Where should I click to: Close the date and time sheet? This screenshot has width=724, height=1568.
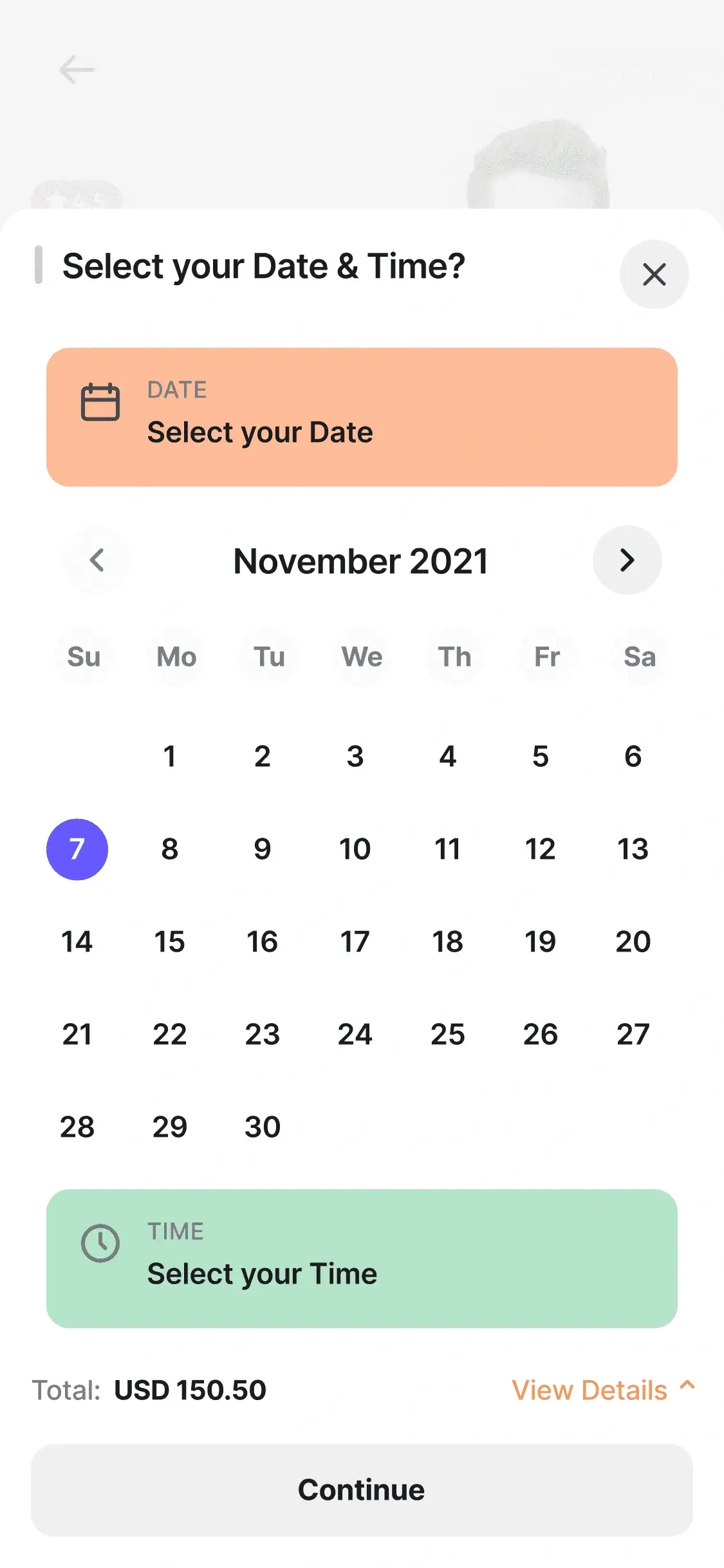point(654,275)
